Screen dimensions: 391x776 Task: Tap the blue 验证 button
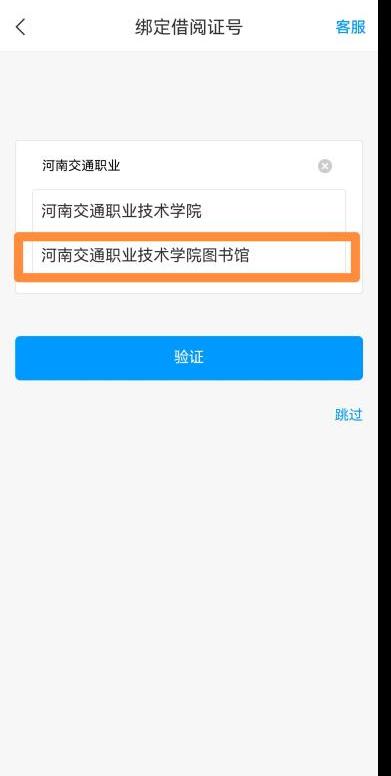click(189, 358)
